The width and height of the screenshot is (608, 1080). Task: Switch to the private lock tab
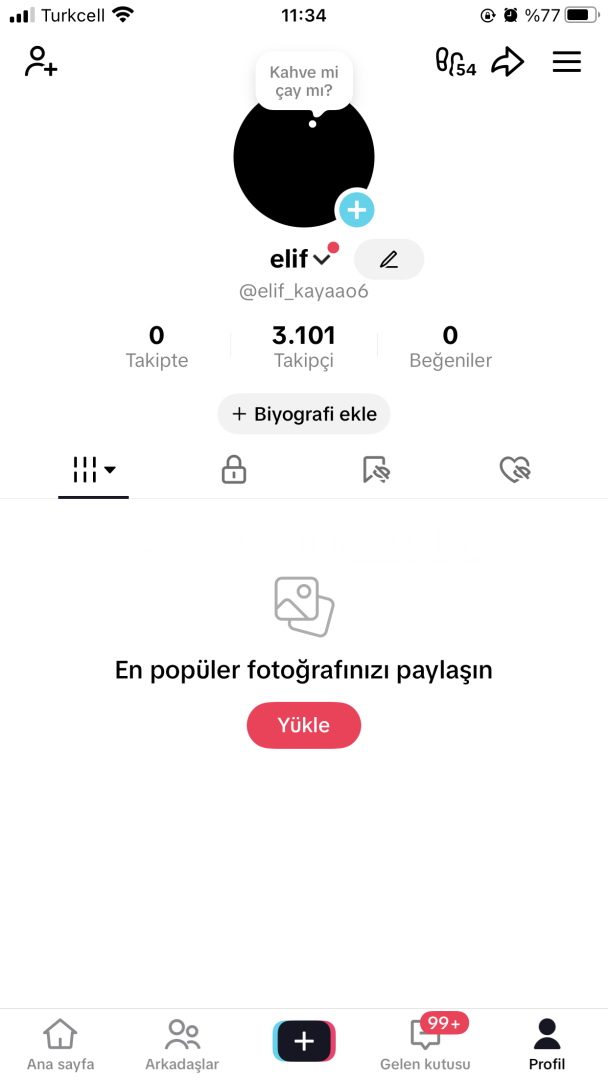pyautogui.click(x=234, y=470)
